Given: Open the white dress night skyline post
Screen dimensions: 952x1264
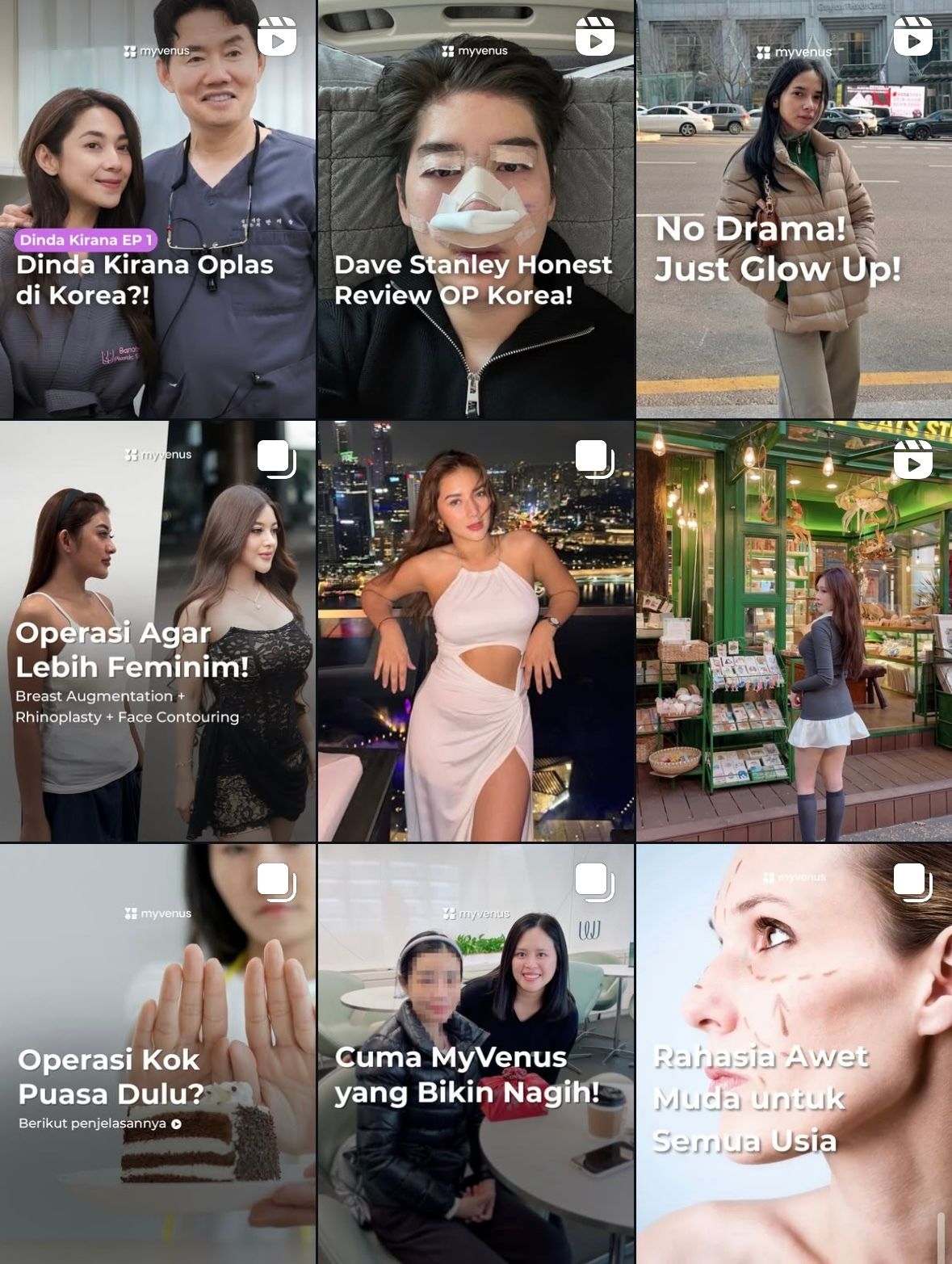Looking at the screenshot, I should click(x=475, y=631).
